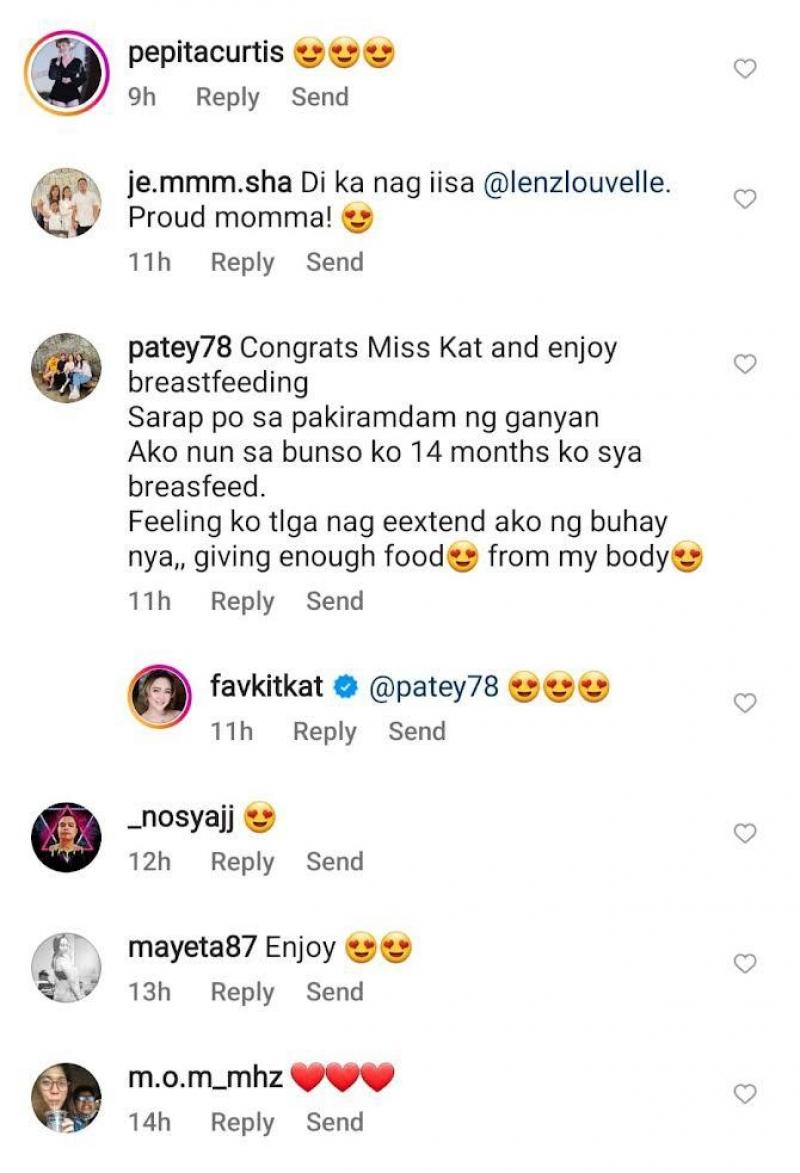Reply to patey78's breastfeeding comment
The width and height of the screenshot is (800, 1173).
(x=242, y=601)
